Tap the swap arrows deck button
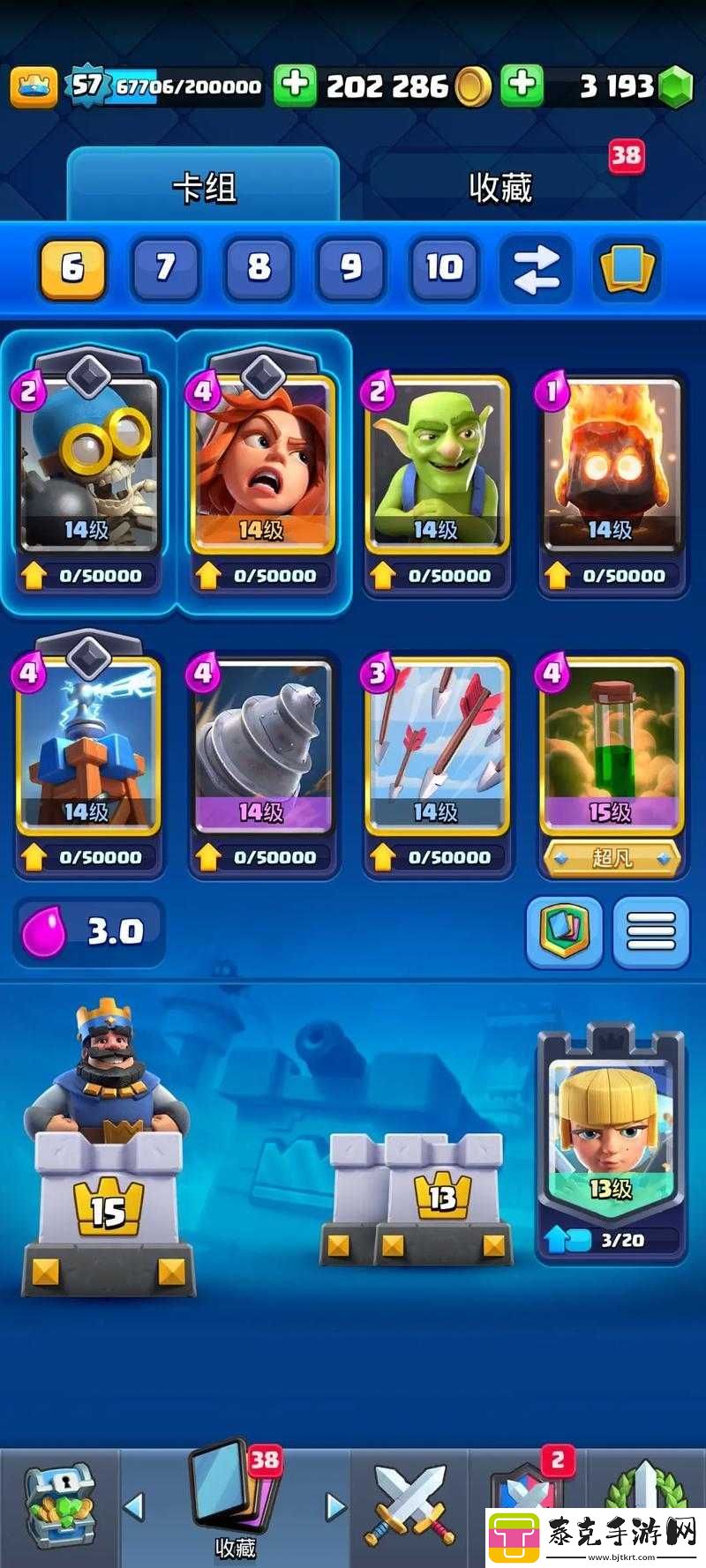 [537, 268]
